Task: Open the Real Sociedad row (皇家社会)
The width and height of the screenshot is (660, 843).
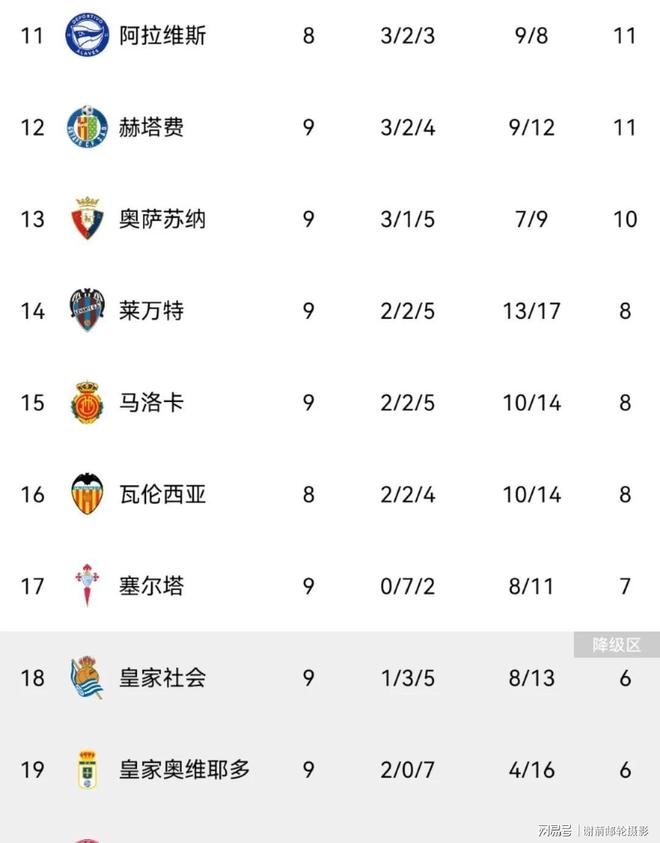Action: click(163, 678)
